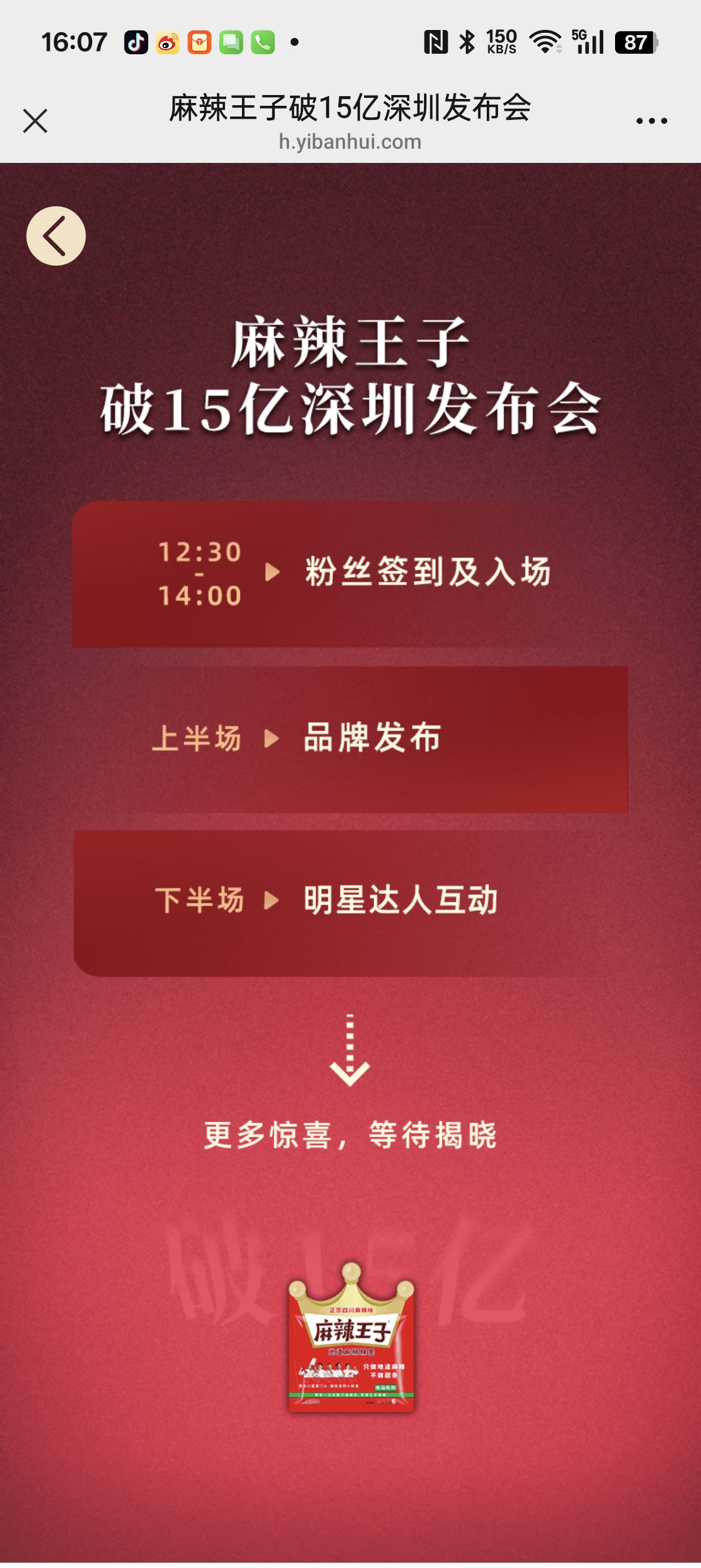Open the three-dot overflow menu

(651, 121)
